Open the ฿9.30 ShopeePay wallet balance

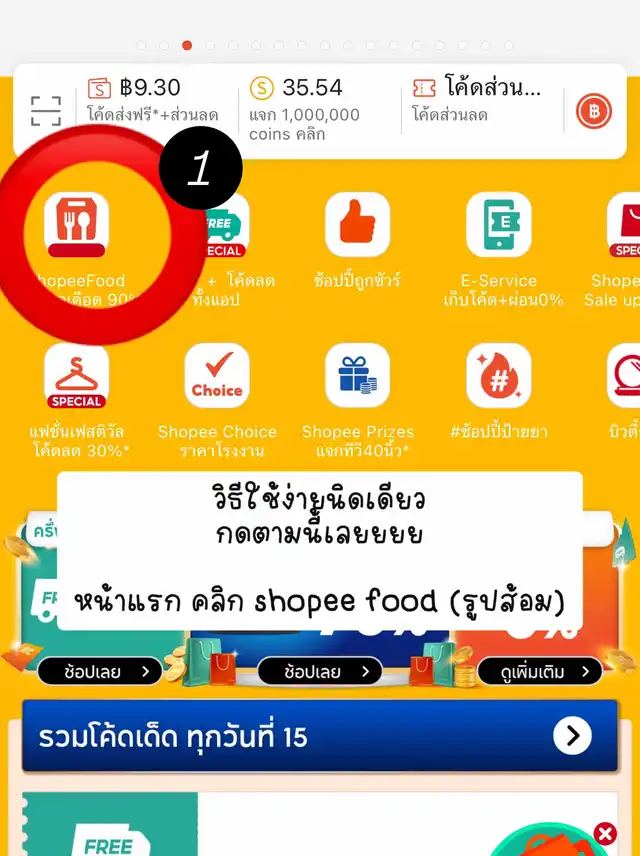(x=150, y=100)
